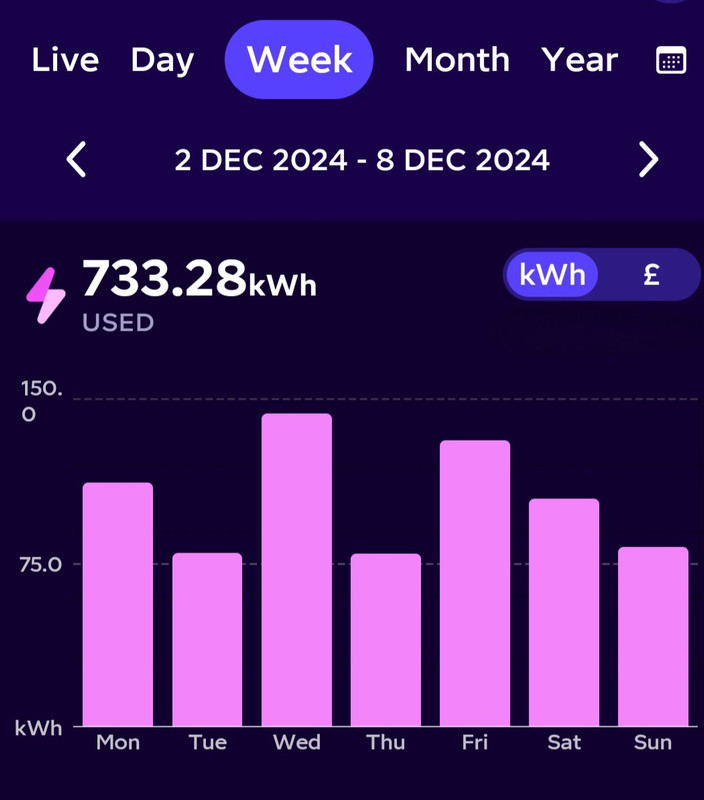Viewport: 704px width, 800px height.
Task: Select the Wed usage bar
Action: [x=297, y=570]
